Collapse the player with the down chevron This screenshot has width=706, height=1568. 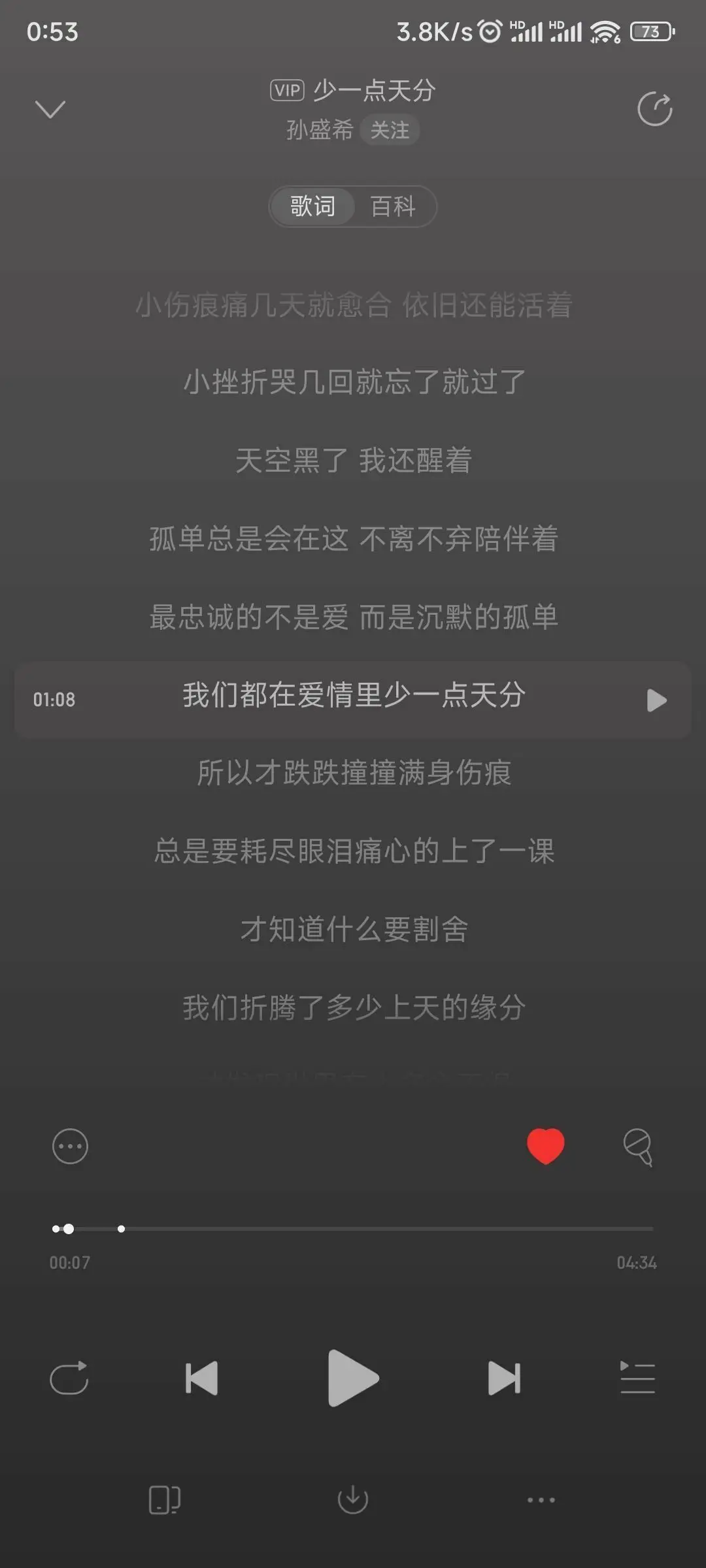(50, 109)
